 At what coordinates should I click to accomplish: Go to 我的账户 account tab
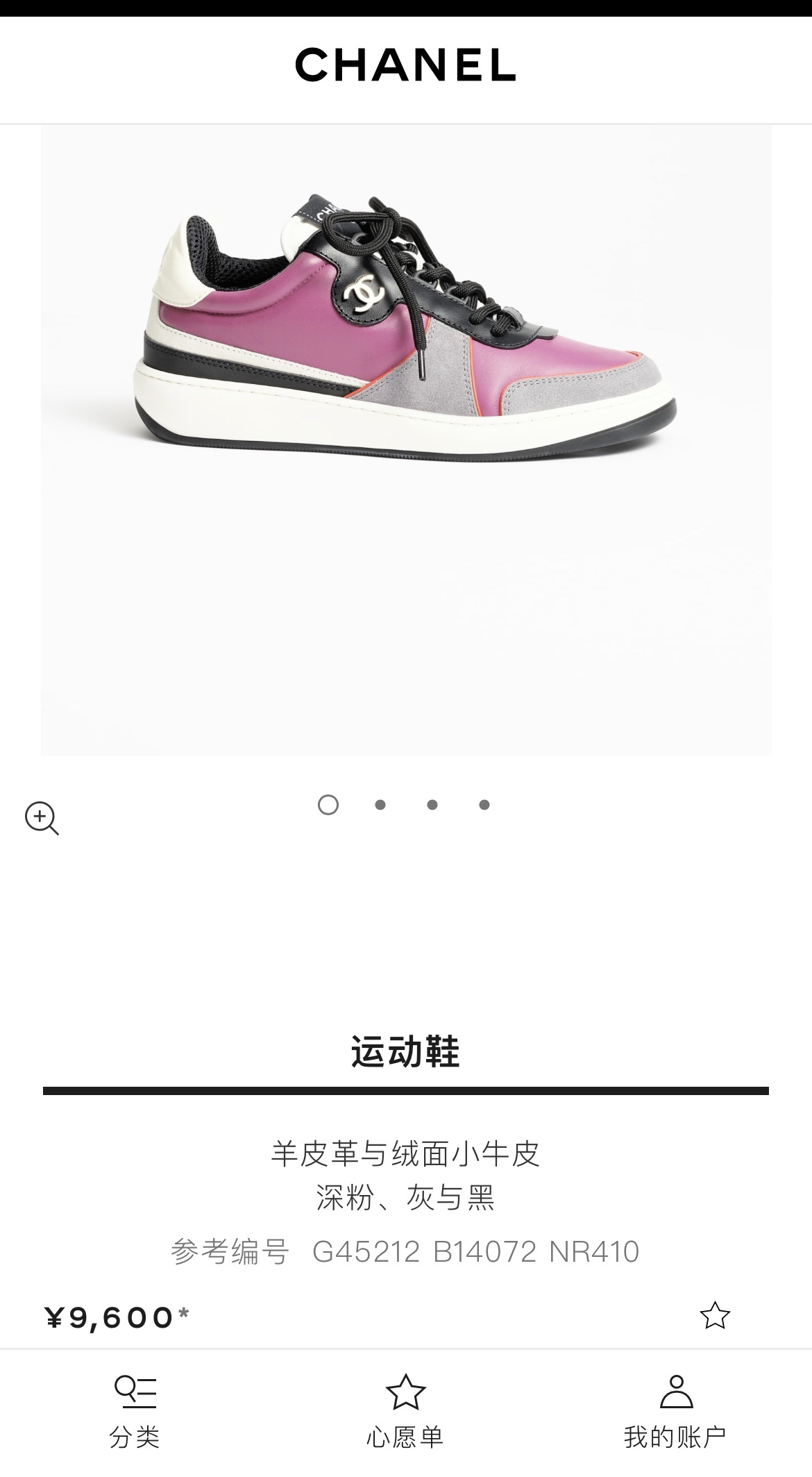tap(675, 1412)
